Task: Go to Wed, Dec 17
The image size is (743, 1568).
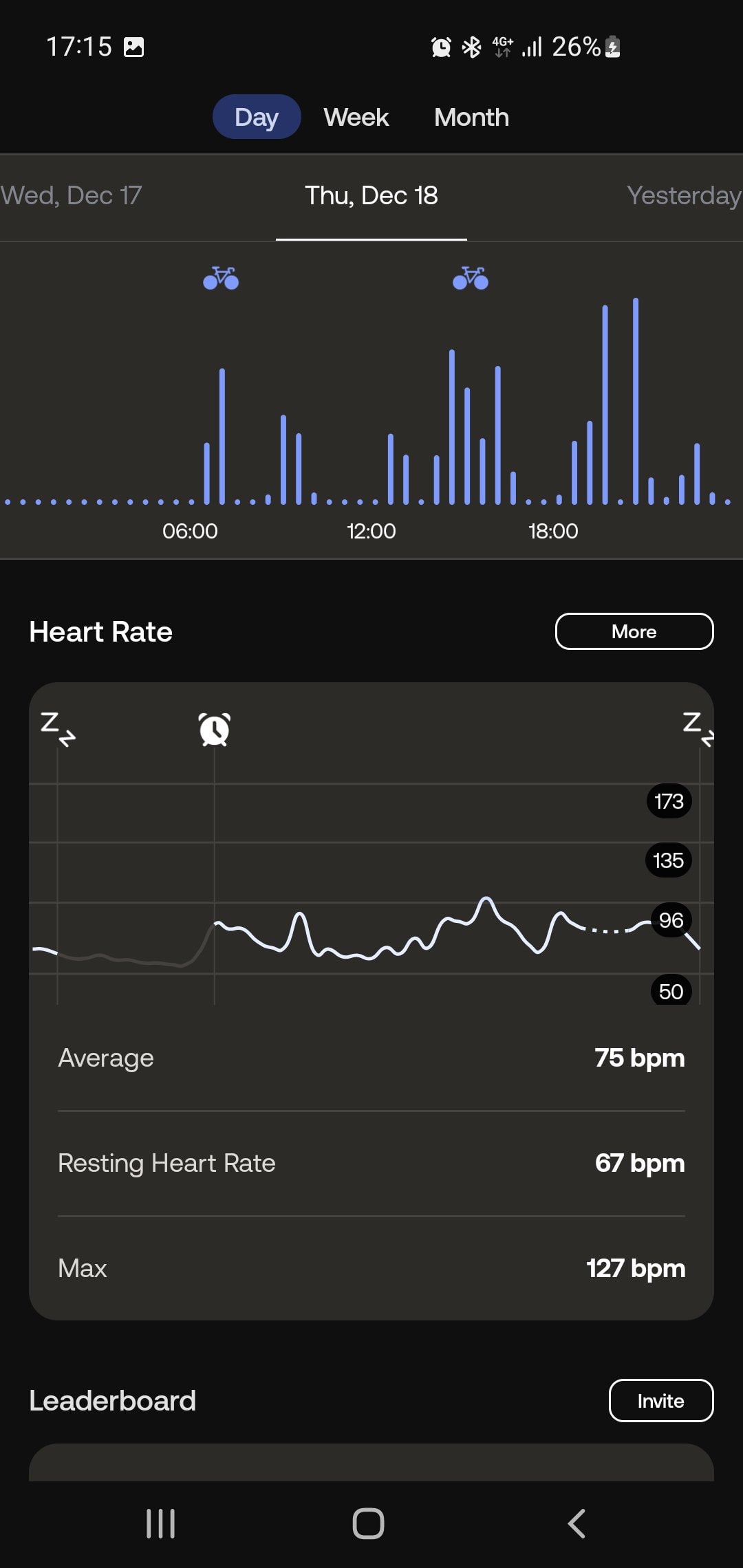Action: click(71, 196)
